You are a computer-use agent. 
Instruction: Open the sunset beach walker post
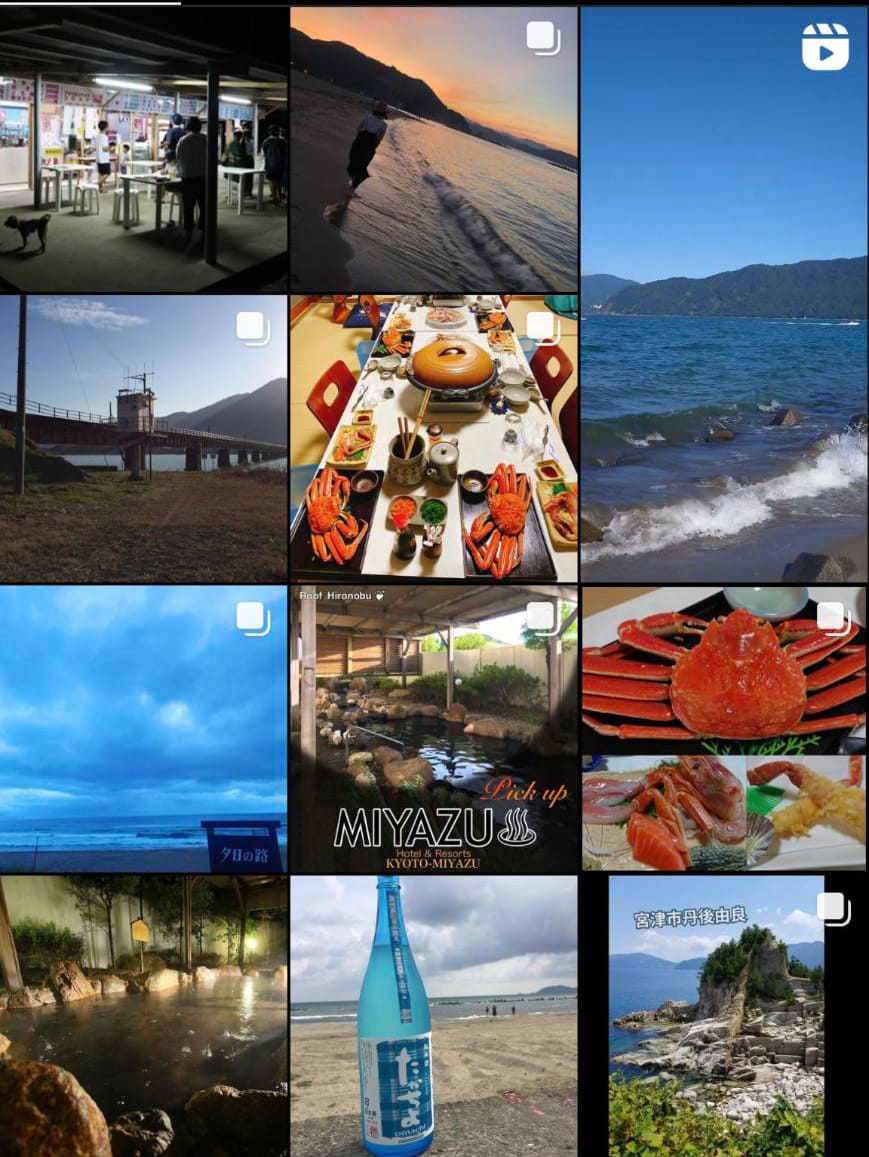(x=433, y=148)
